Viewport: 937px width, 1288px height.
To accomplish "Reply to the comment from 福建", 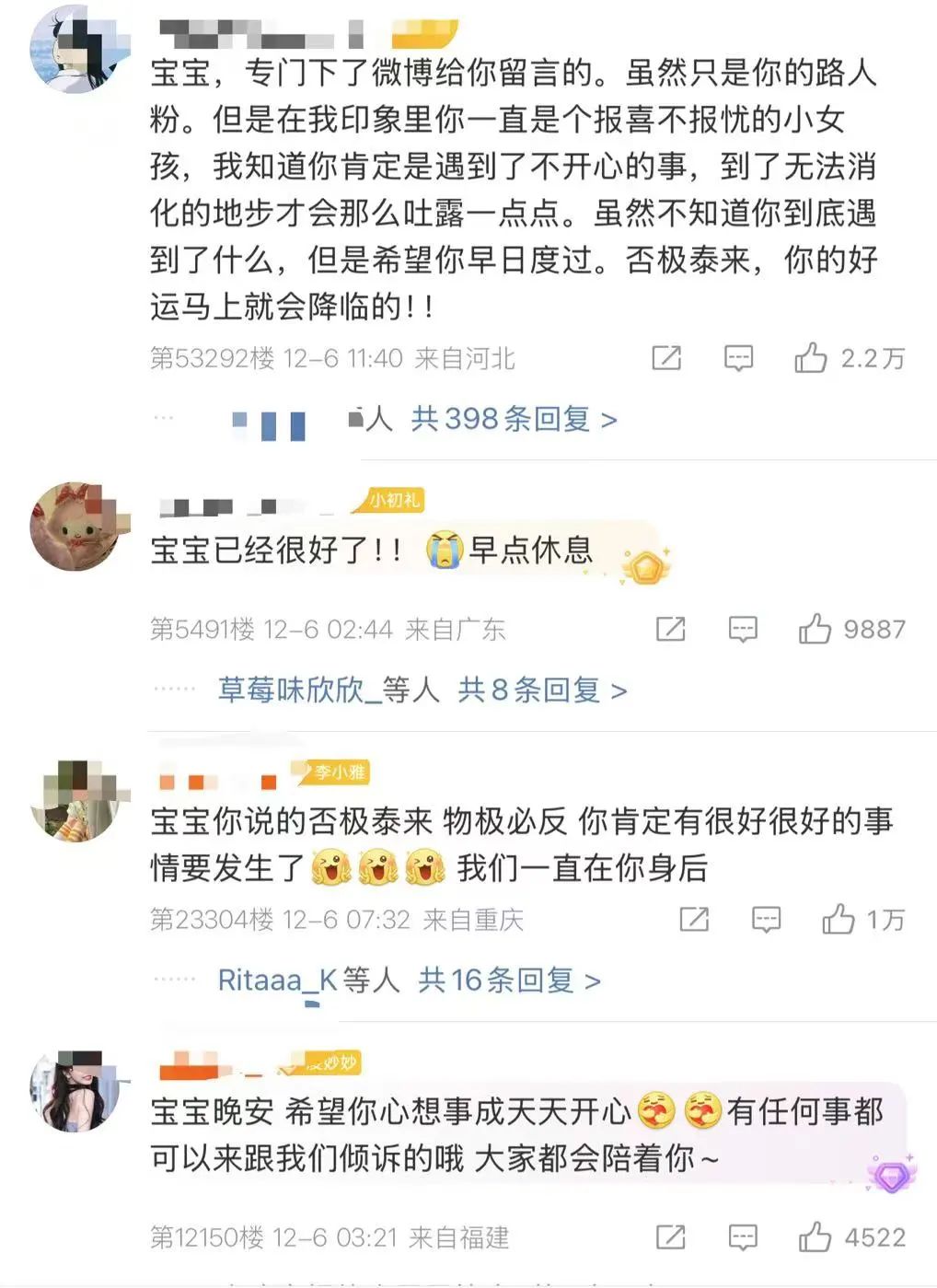I will [743, 1236].
